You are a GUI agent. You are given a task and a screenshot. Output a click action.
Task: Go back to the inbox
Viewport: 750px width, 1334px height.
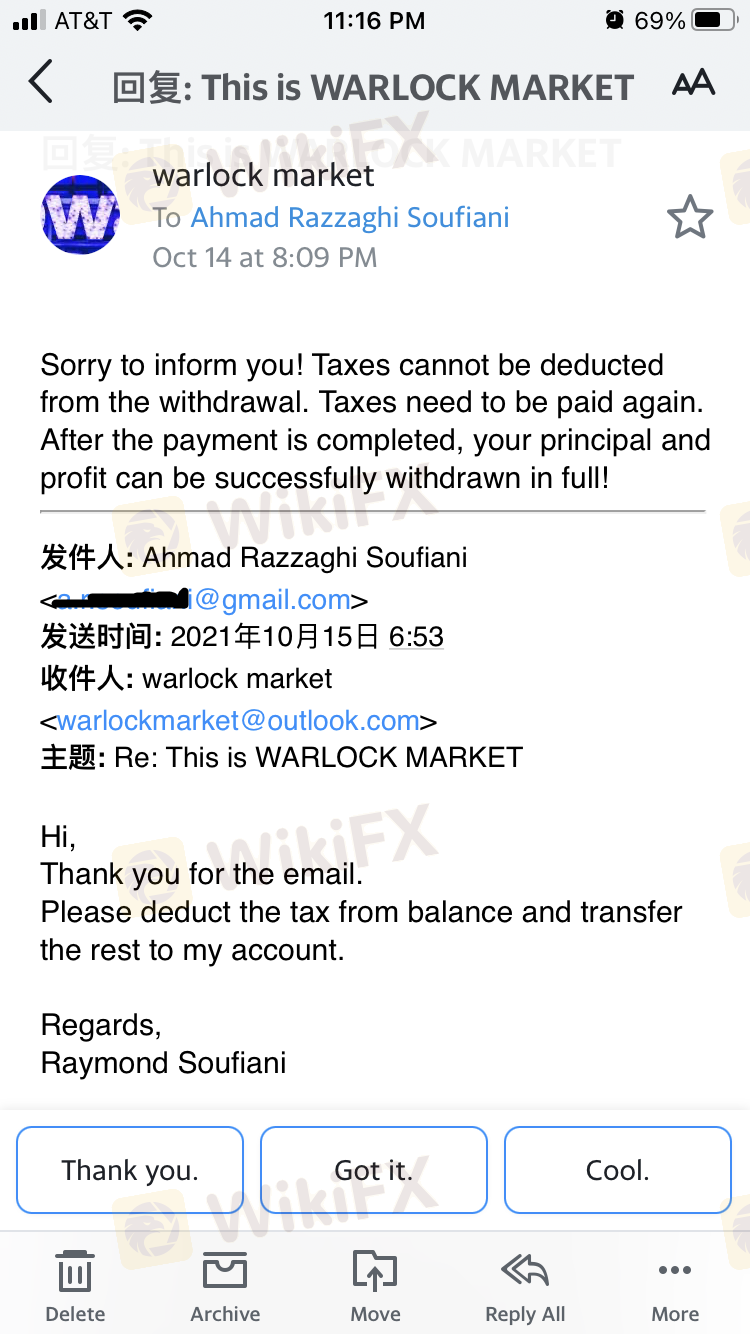(41, 83)
